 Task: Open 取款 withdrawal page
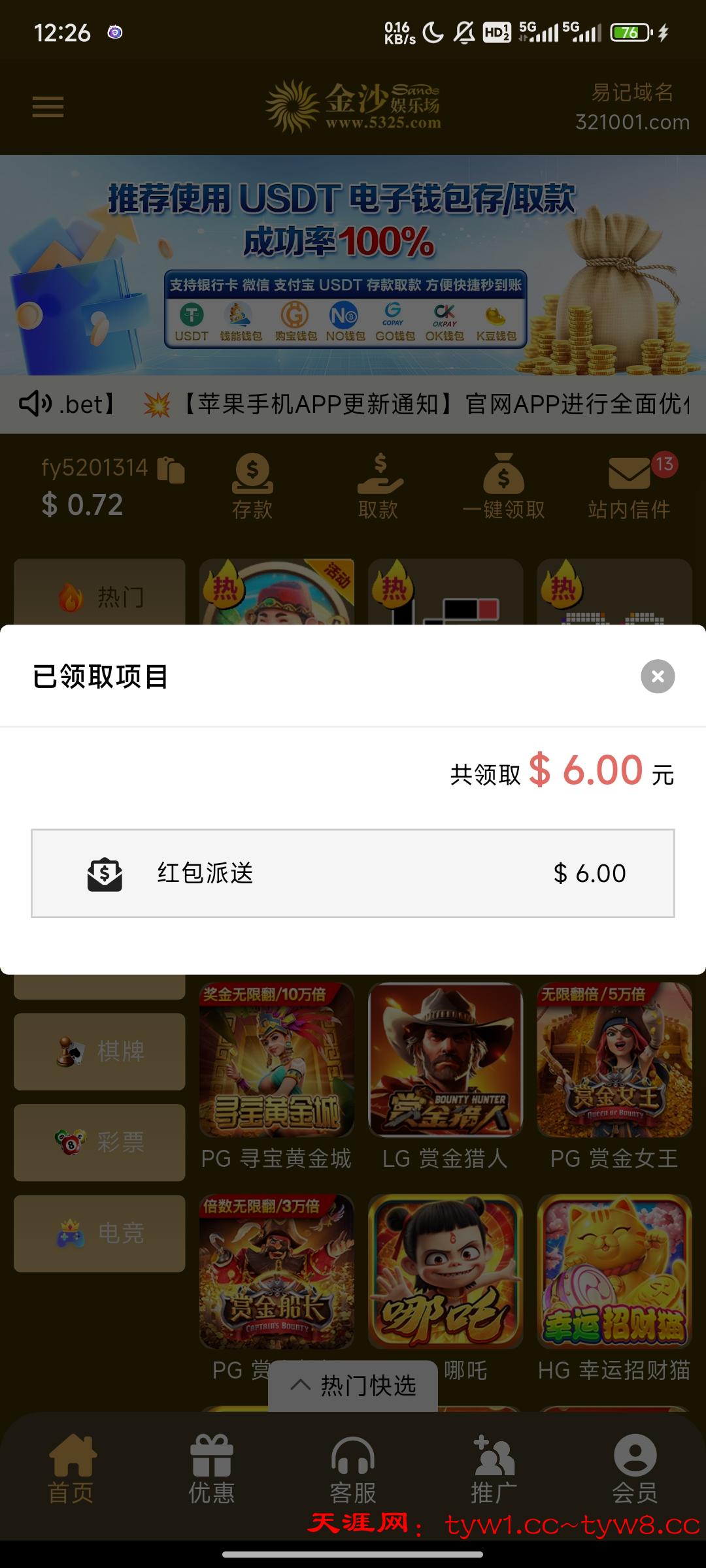point(378,487)
